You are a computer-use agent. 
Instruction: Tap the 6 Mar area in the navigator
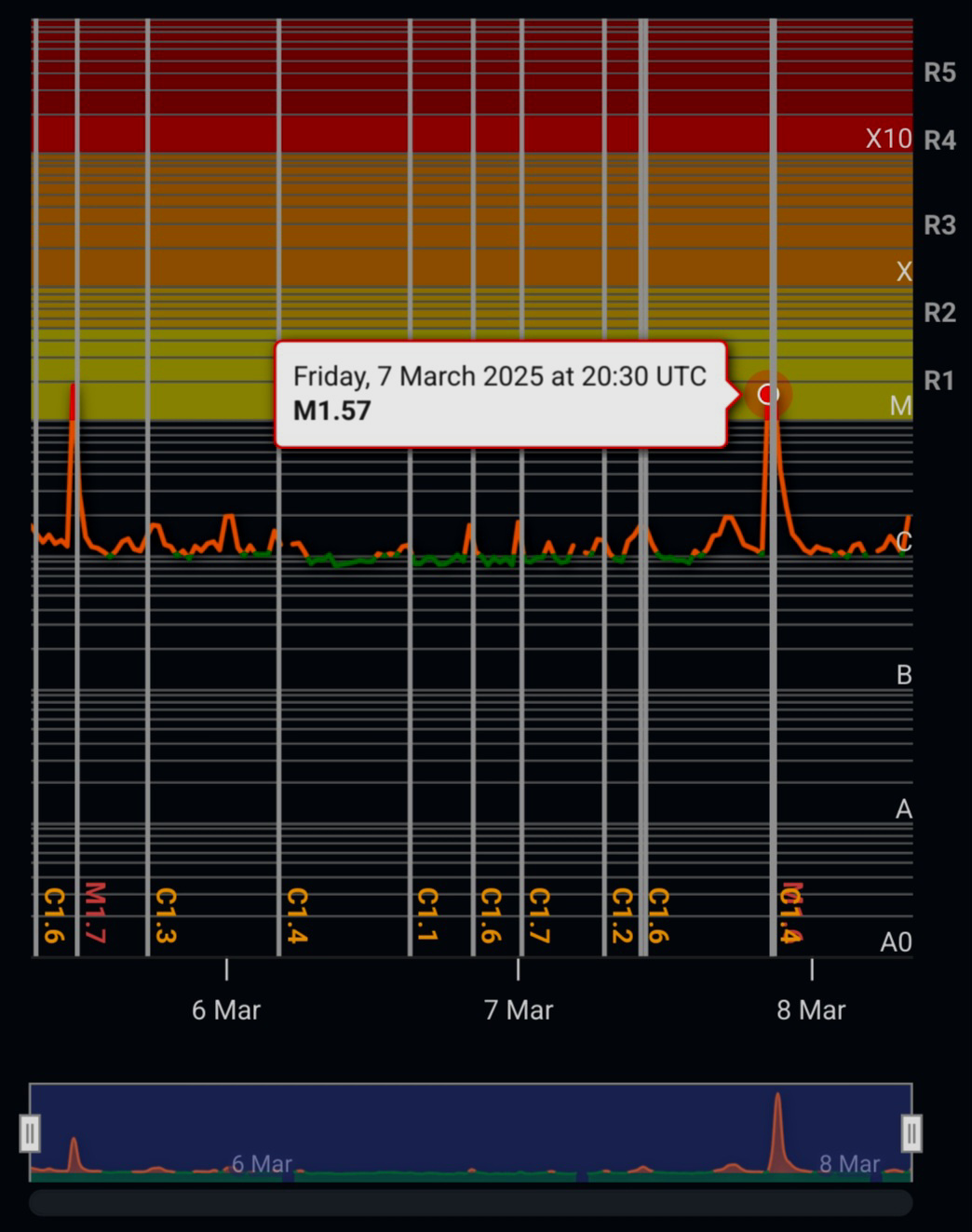[x=262, y=1163]
